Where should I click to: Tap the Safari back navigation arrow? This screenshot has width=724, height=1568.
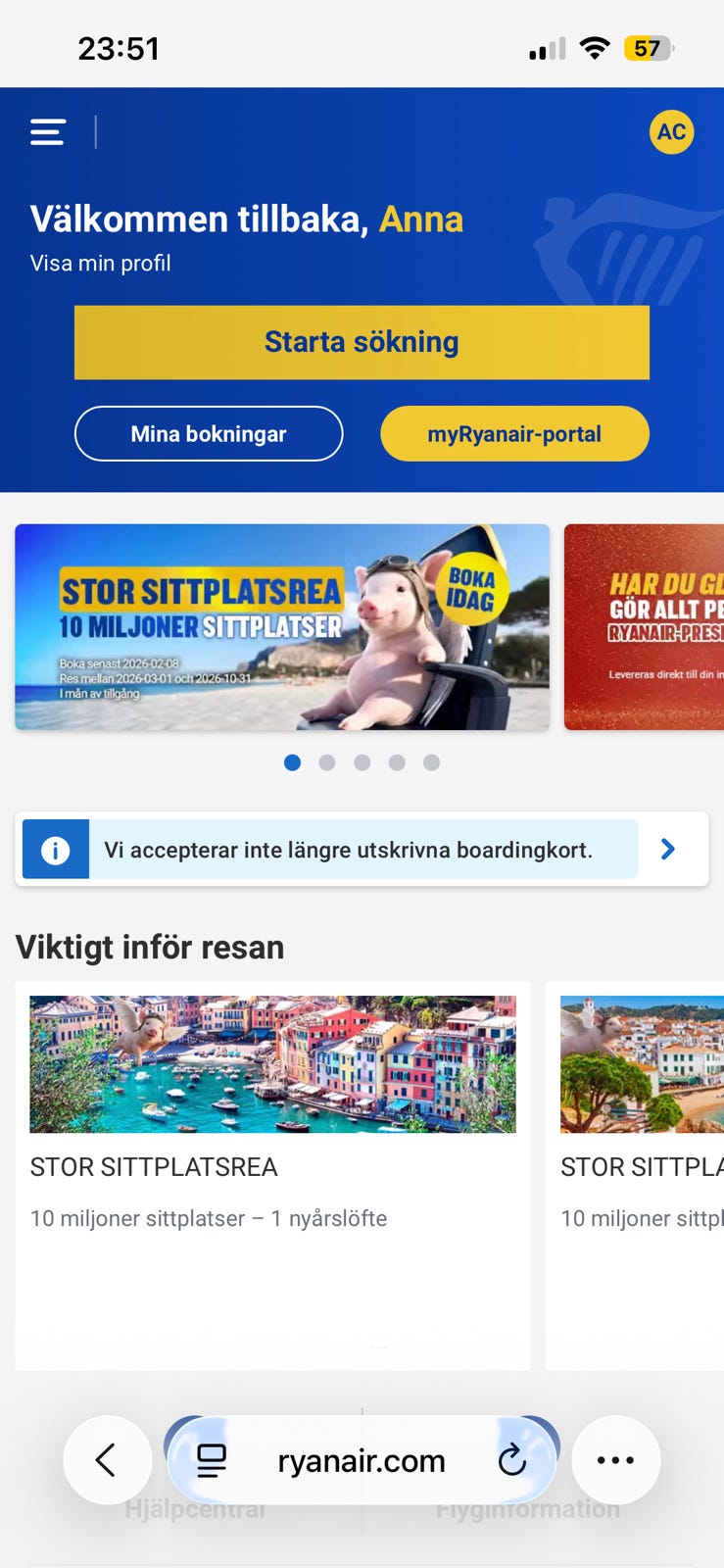tap(108, 1460)
